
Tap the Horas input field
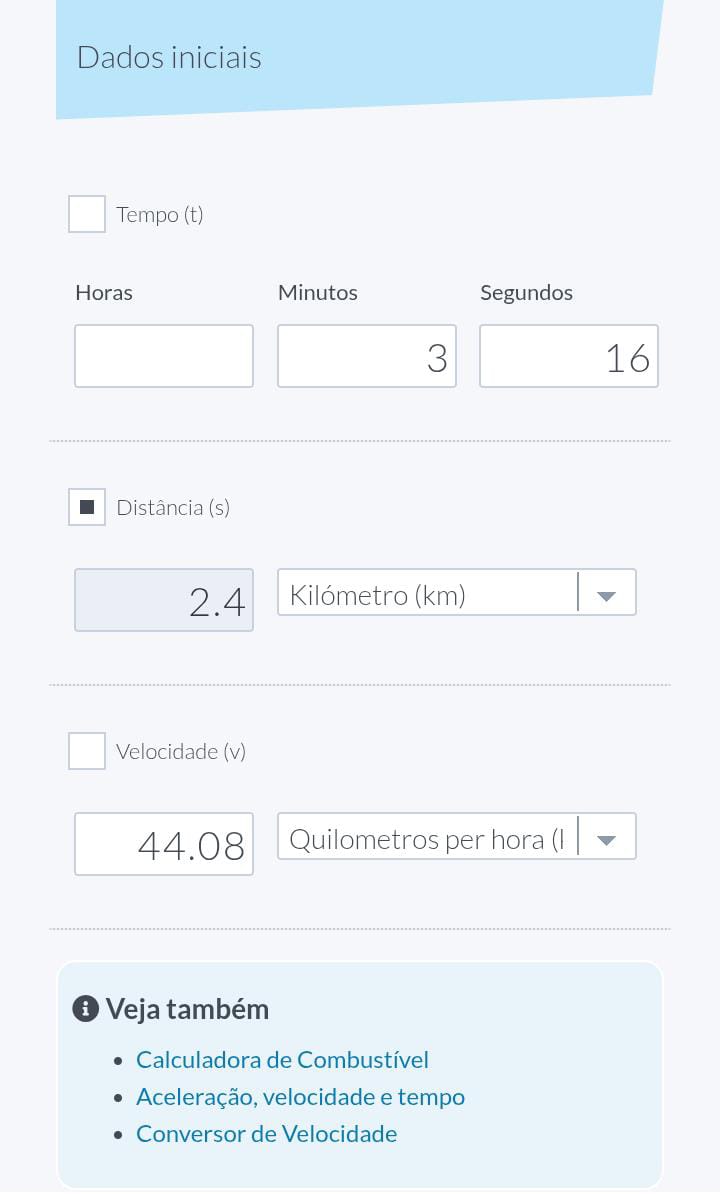(x=164, y=356)
